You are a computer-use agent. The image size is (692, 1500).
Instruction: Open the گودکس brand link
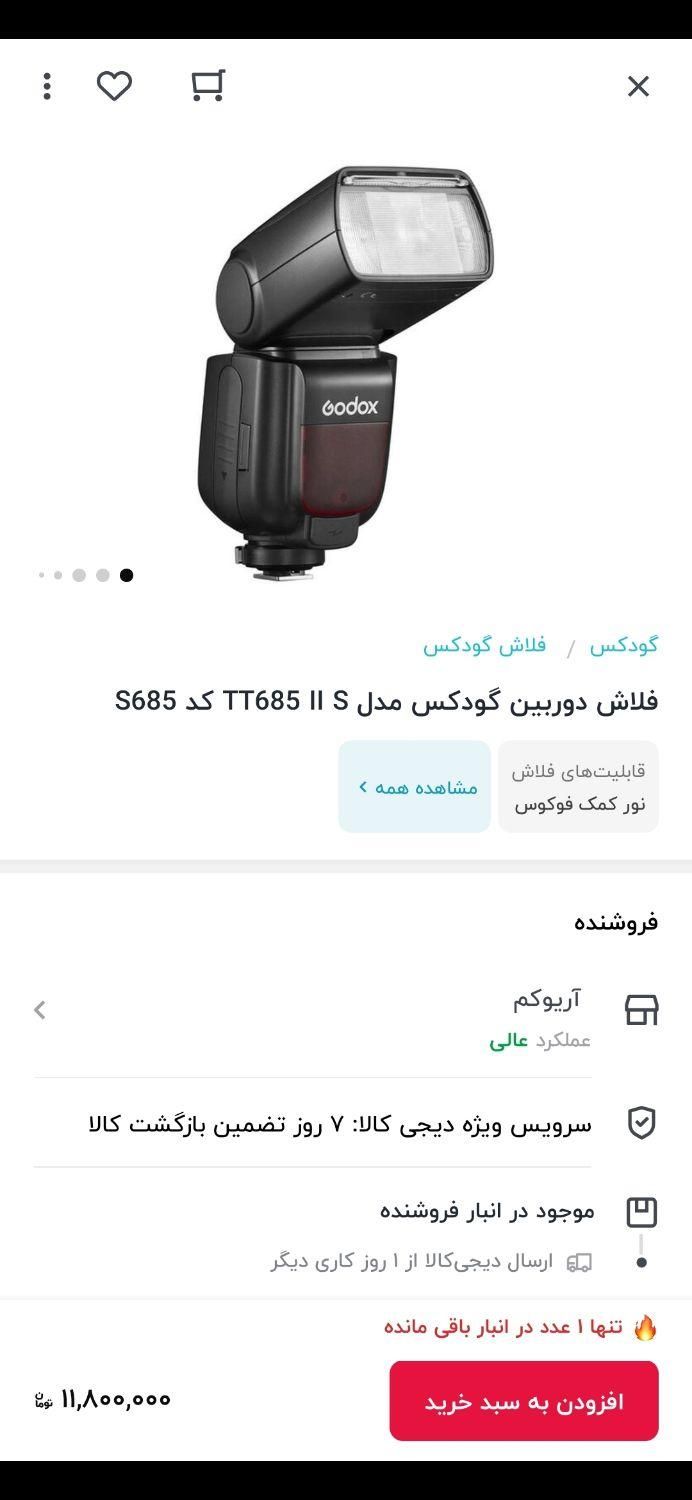coord(623,646)
